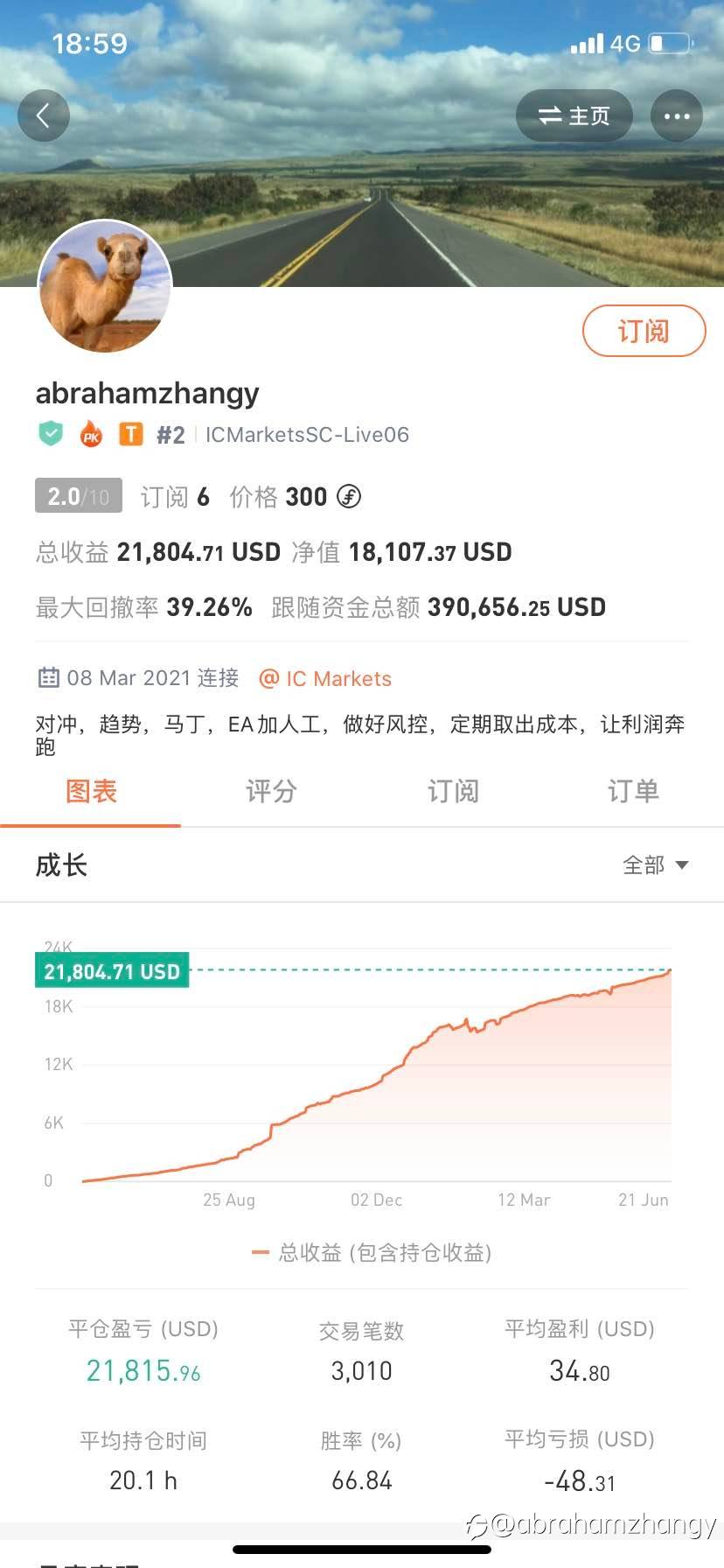Go back using the arrow icon
Screen dimensions: 724x1568
44,115
